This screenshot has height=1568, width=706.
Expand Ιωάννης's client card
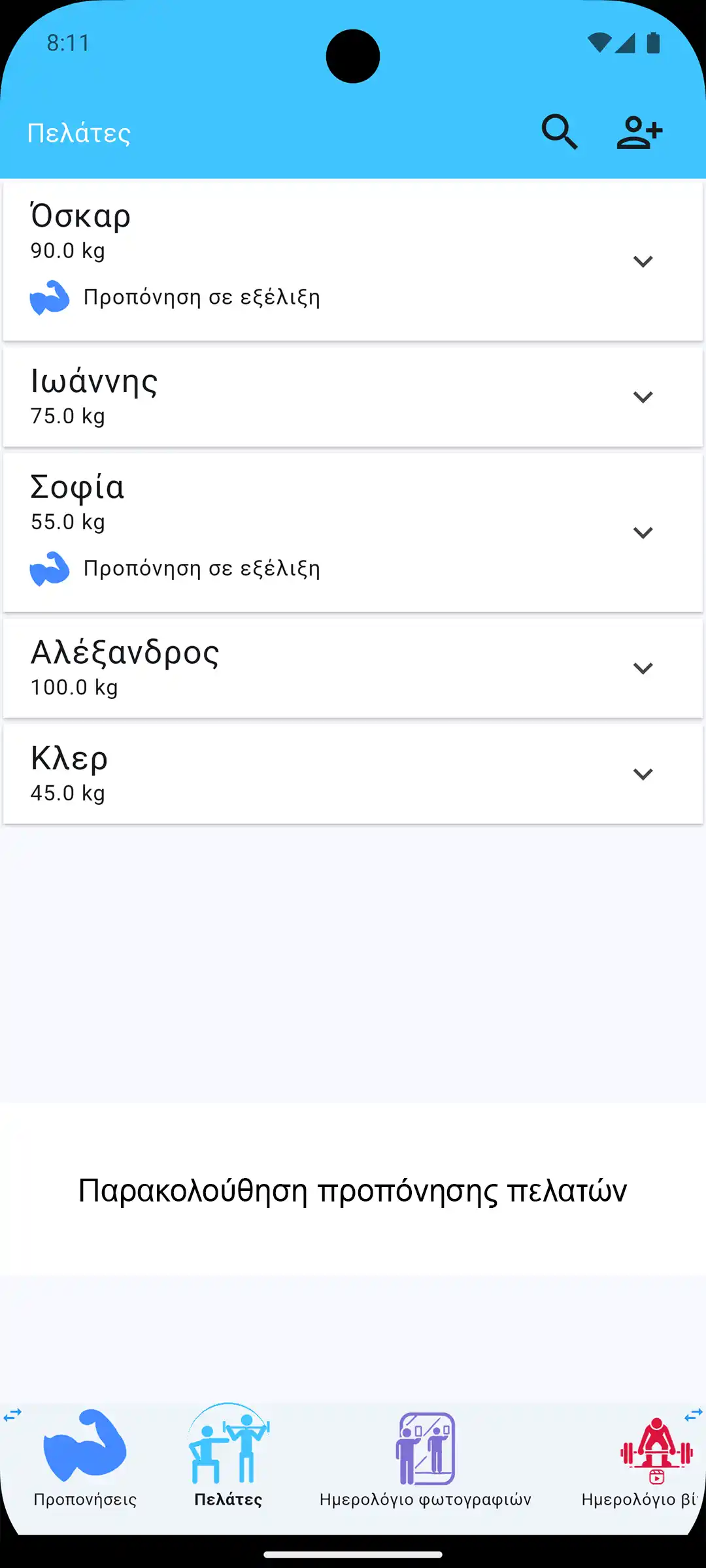(643, 396)
